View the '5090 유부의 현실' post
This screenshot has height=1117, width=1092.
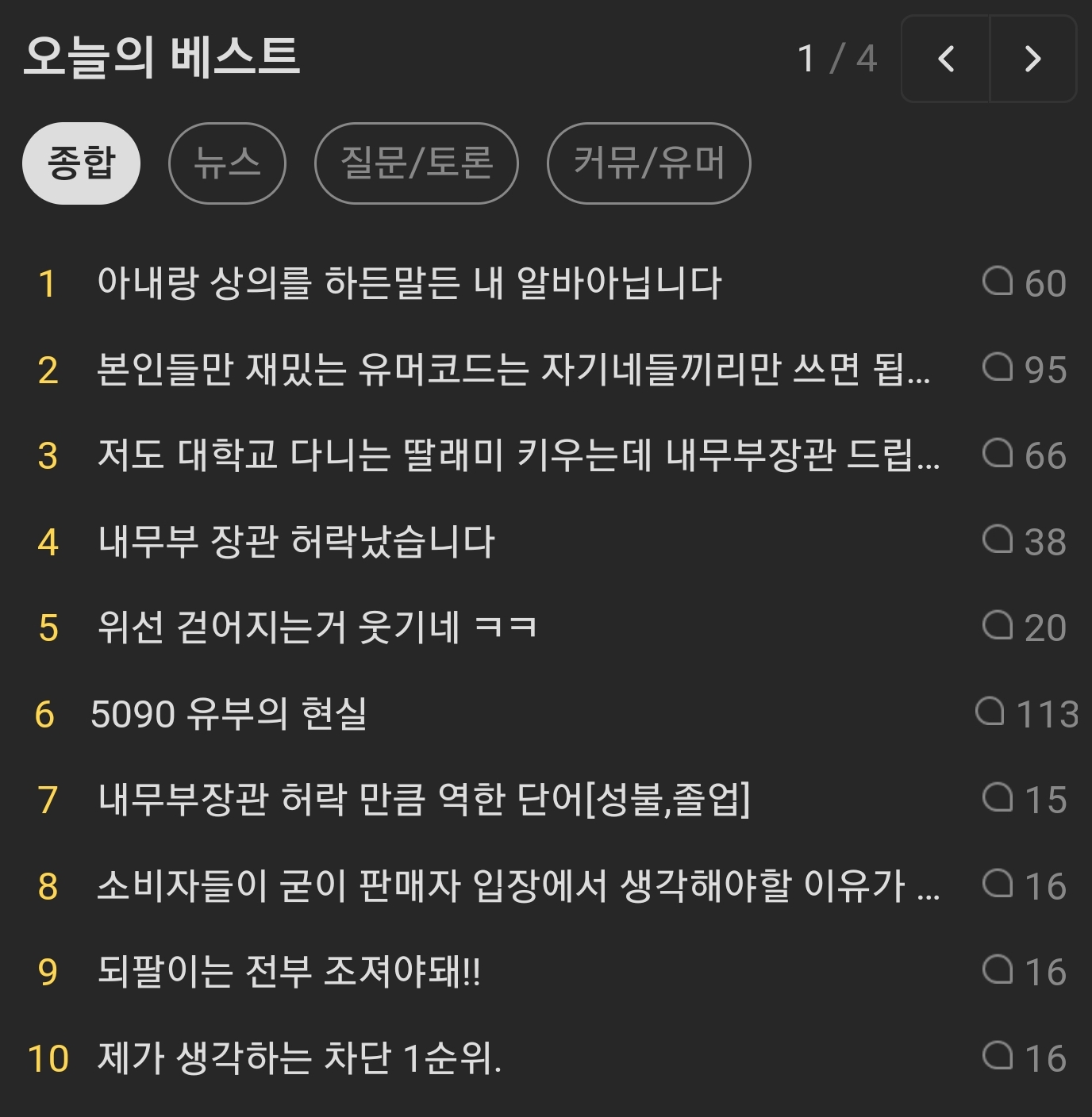tap(229, 714)
